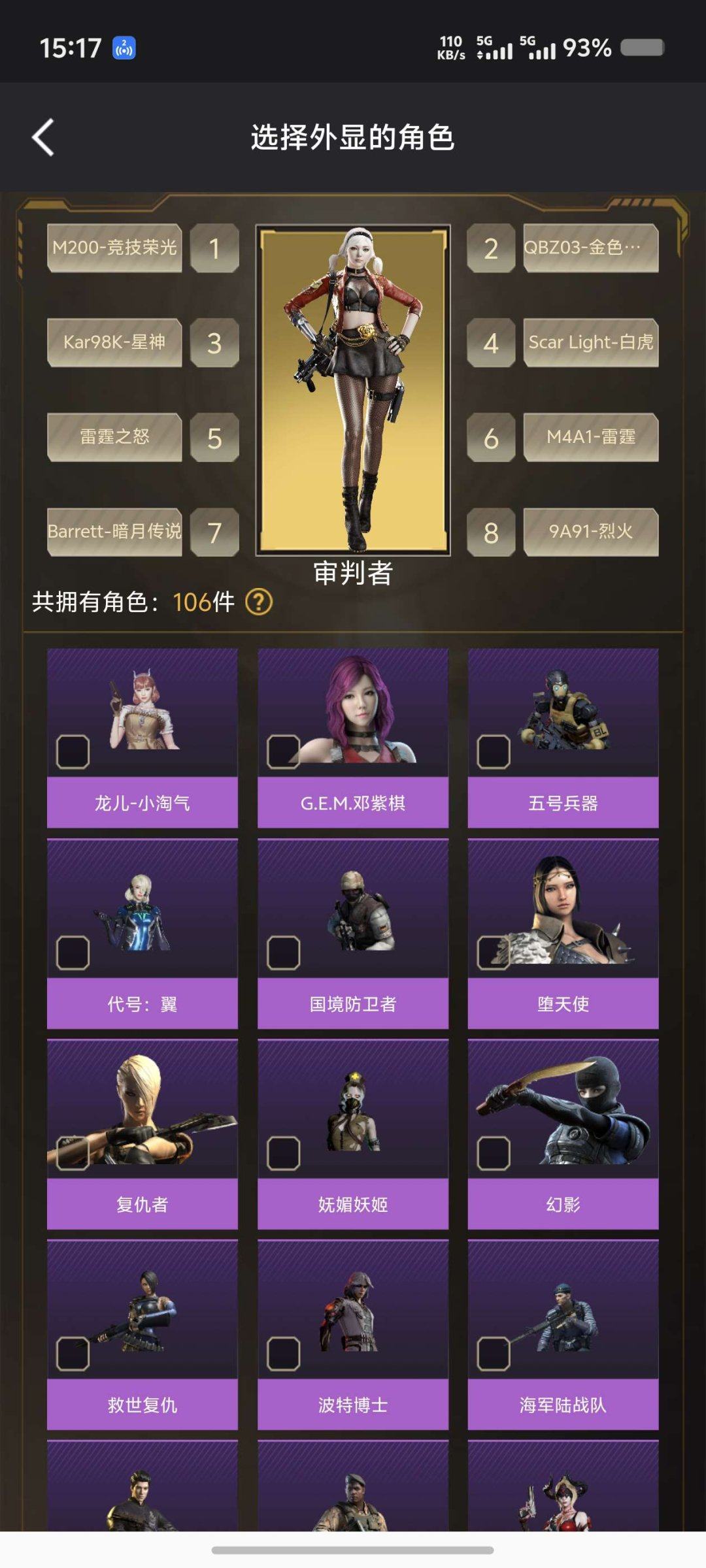Tap the M200-竞技荣光 weapon button
This screenshot has width=706, height=1568.
point(114,248)
